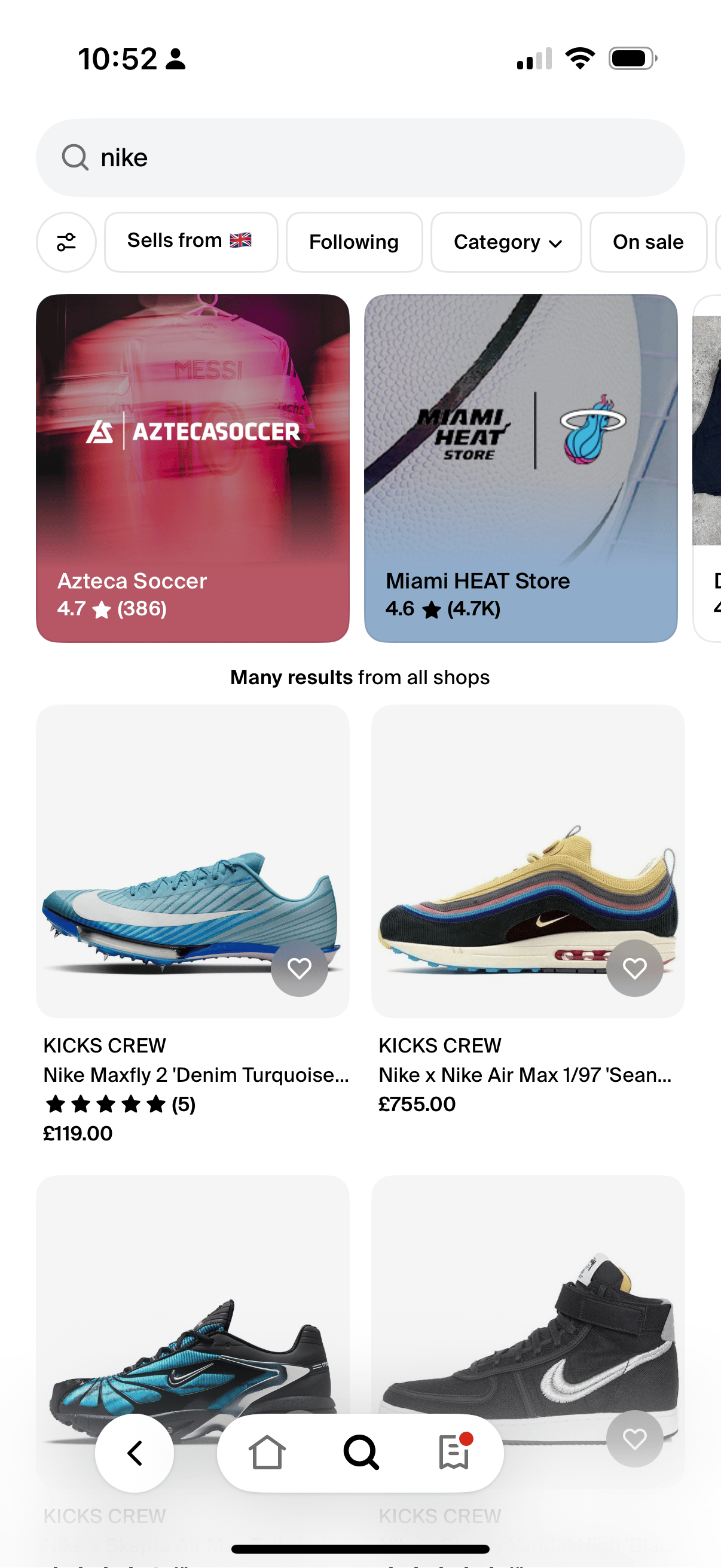Favorite the Nike Air Max 1/97 sneaker
The height and width of the screenshot is (1568, 721).
(x=636, y=966)
